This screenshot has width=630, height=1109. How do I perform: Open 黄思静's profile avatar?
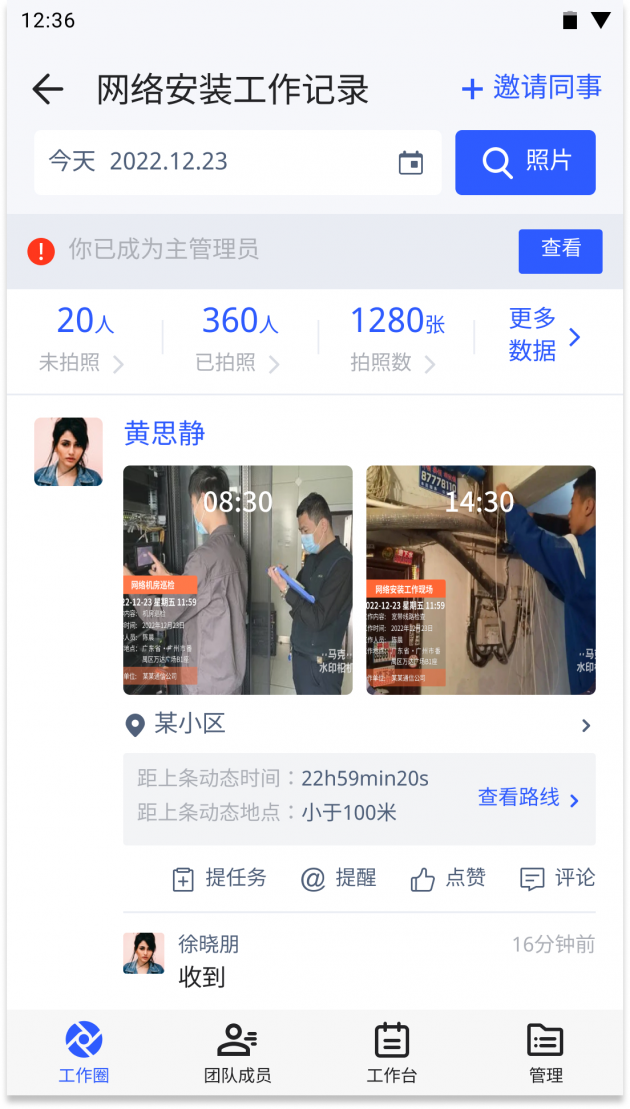(x=68, y=452)
